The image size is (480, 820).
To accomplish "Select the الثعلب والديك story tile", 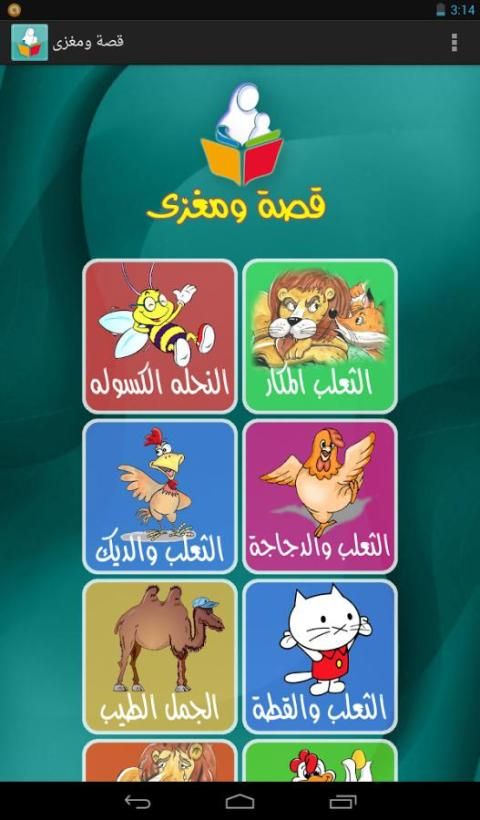I will click(x=160, y=496).
